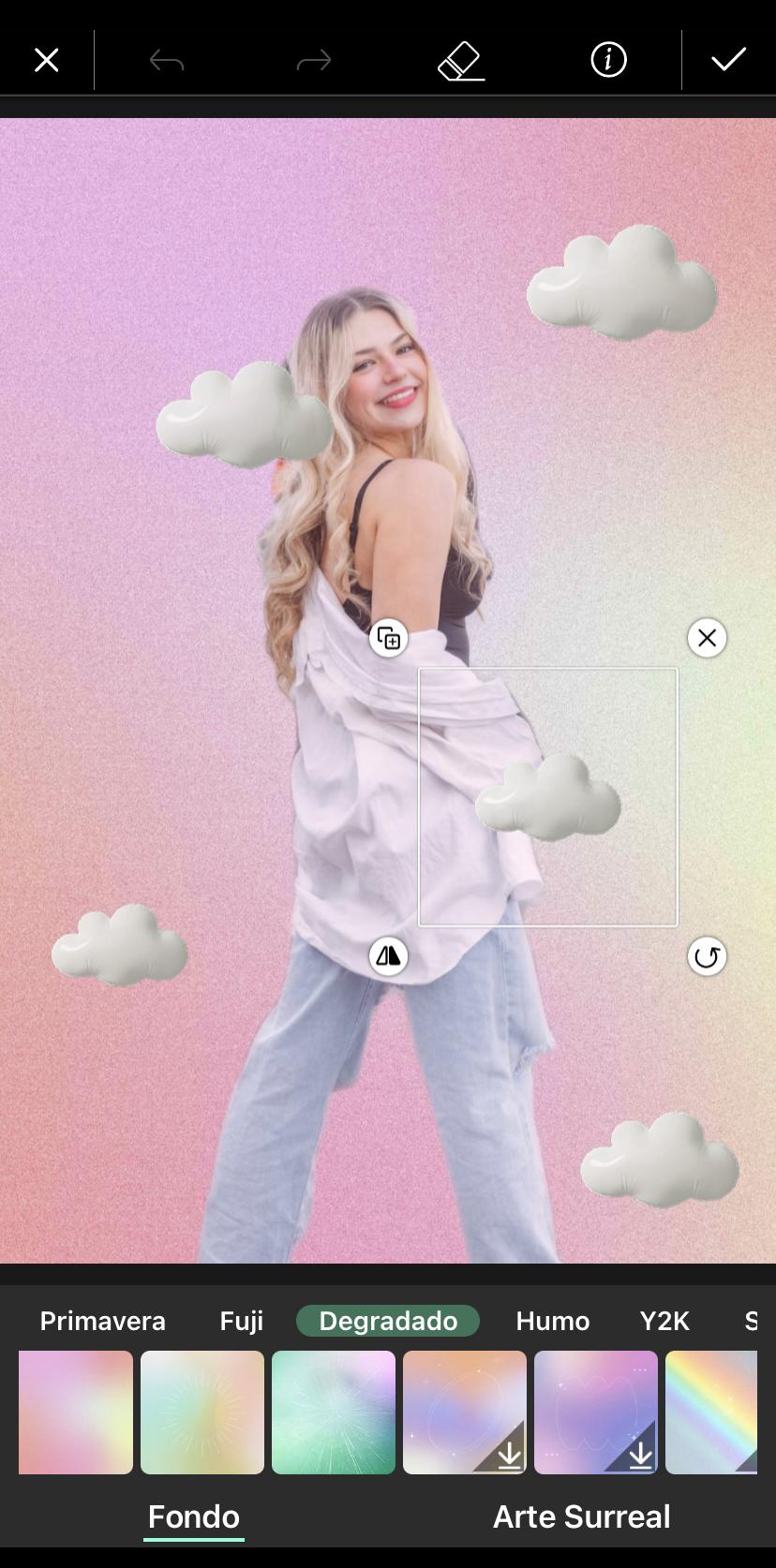Apply the green starburst gradient background

point(334,1412)
